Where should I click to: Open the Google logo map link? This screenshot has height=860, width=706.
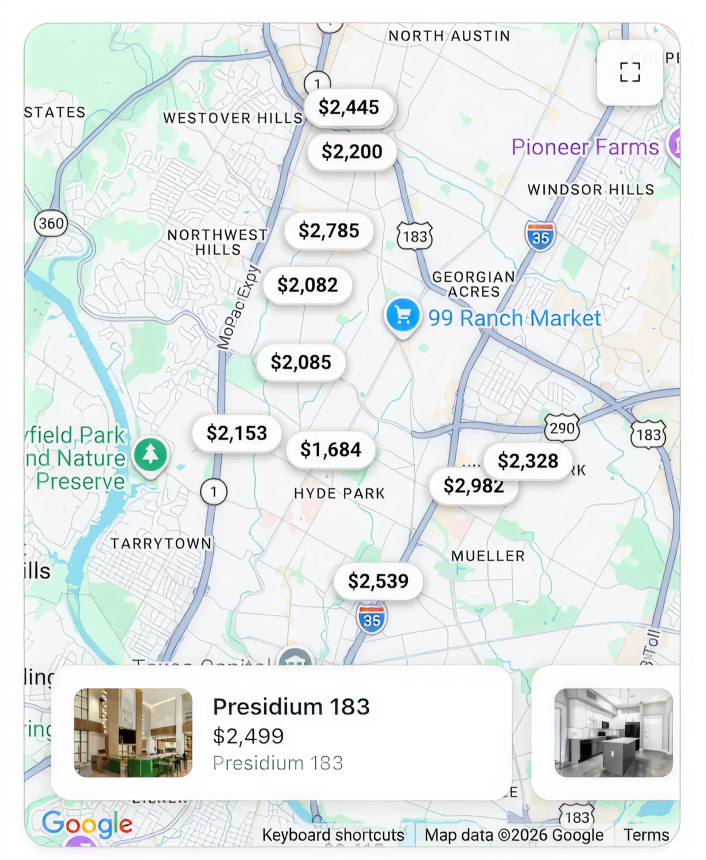pyautogui.click(x=87, y=825)
